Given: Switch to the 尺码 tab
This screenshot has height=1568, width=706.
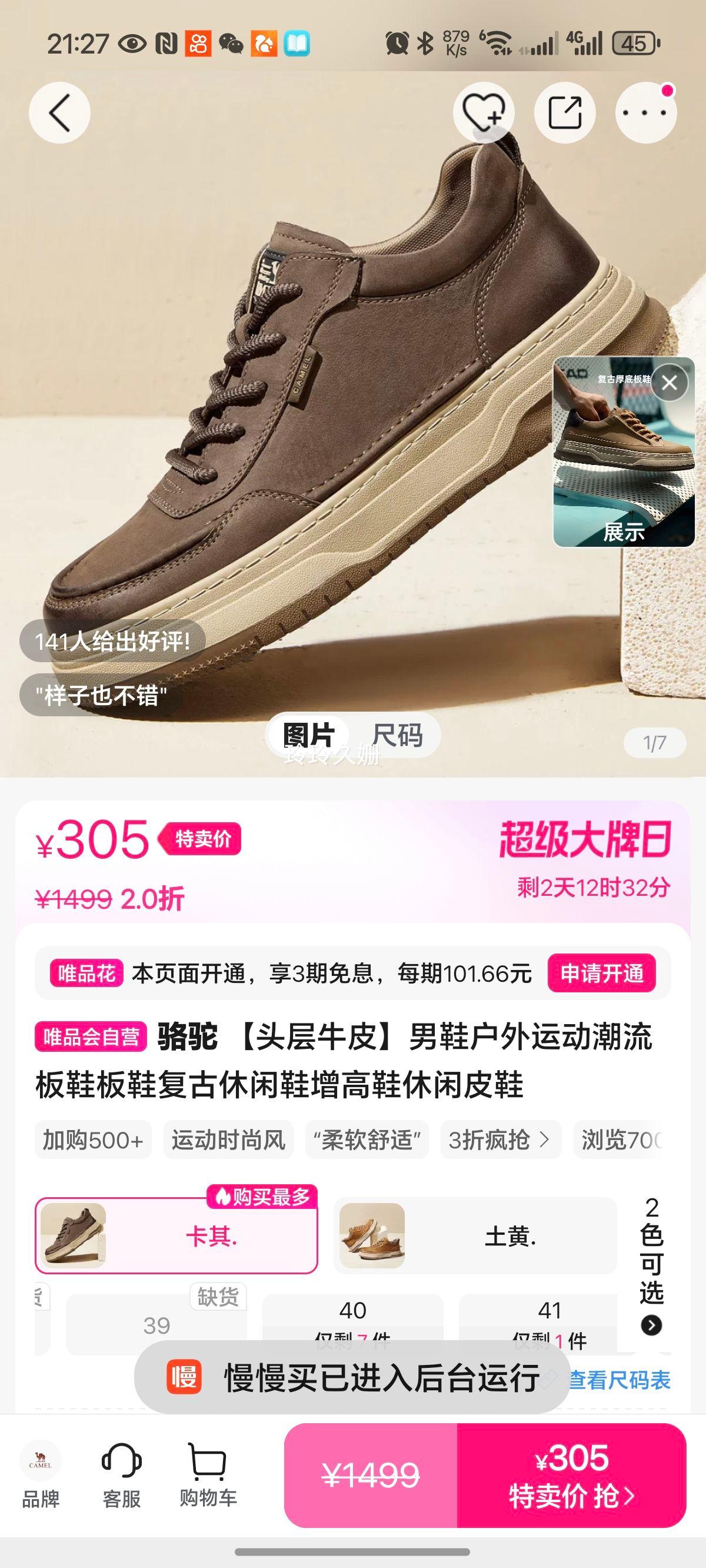Looking at the screenshot, I should [x=398, y=735].
